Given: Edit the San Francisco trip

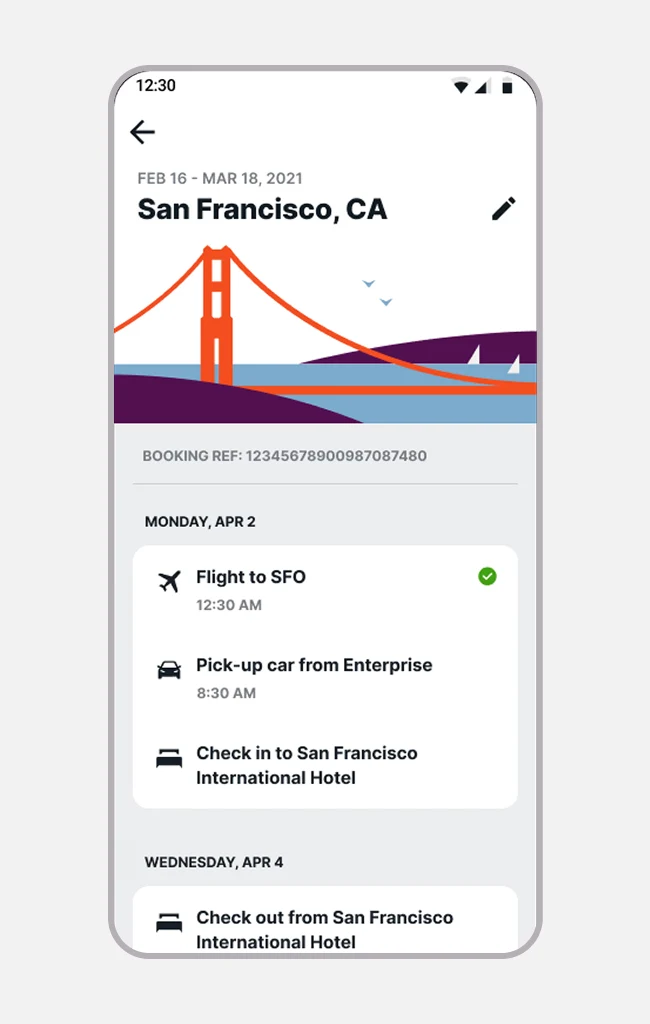Looking at the screenshot, I should point(504,209).
